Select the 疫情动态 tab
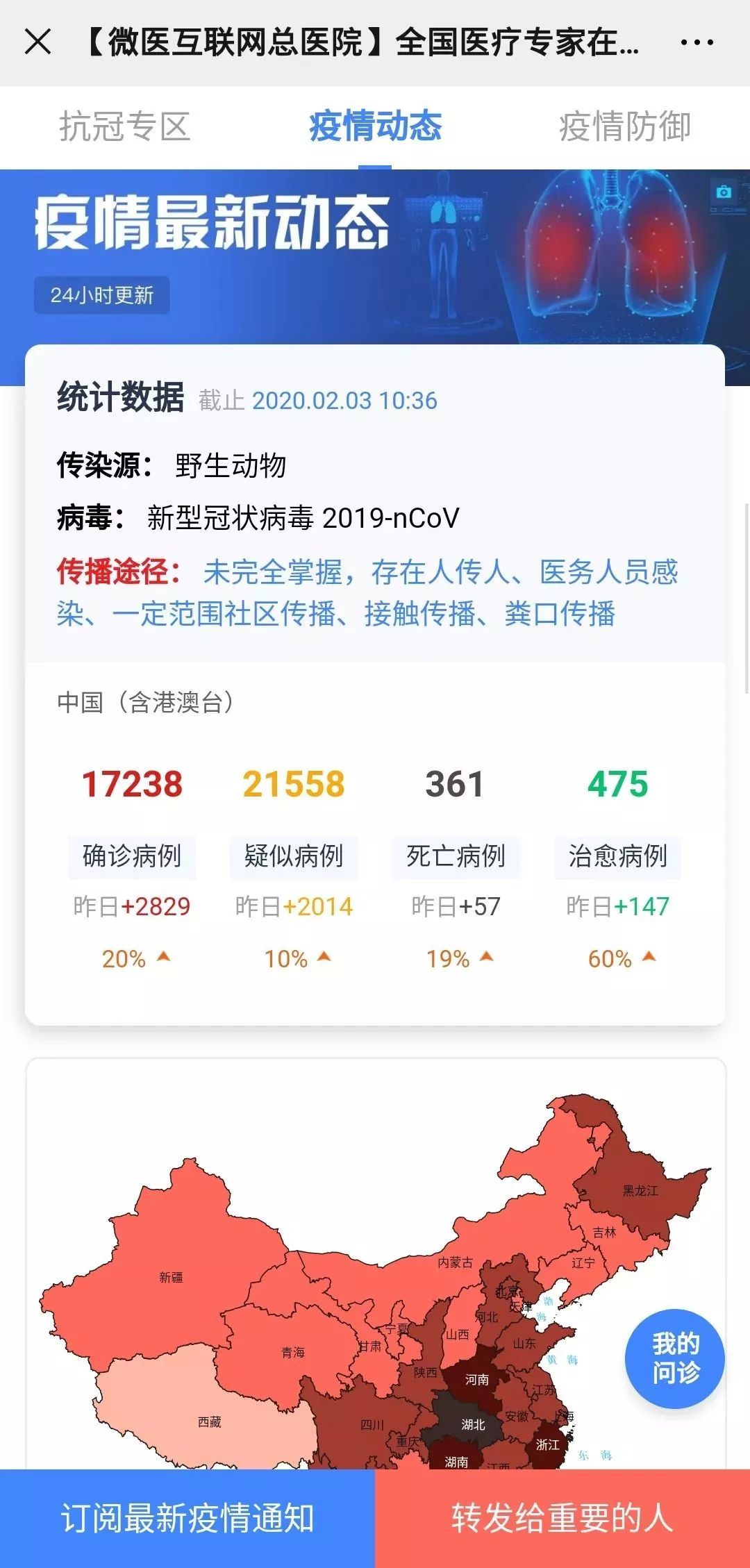Image resolution: width=750 pixels, height=1568 pixels. click(375, 126)
